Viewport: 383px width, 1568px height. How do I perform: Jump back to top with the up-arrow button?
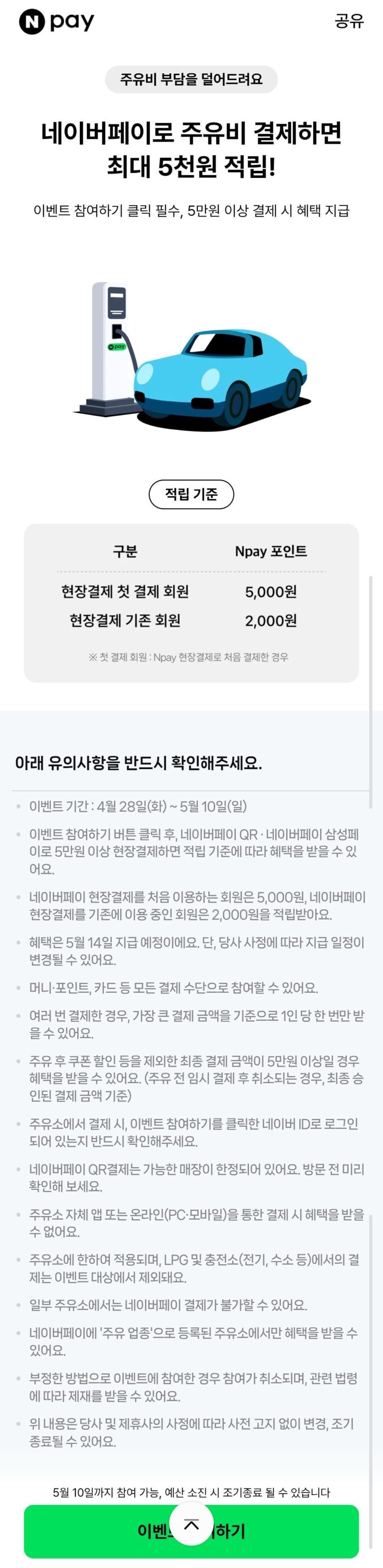click(191, 1524)
